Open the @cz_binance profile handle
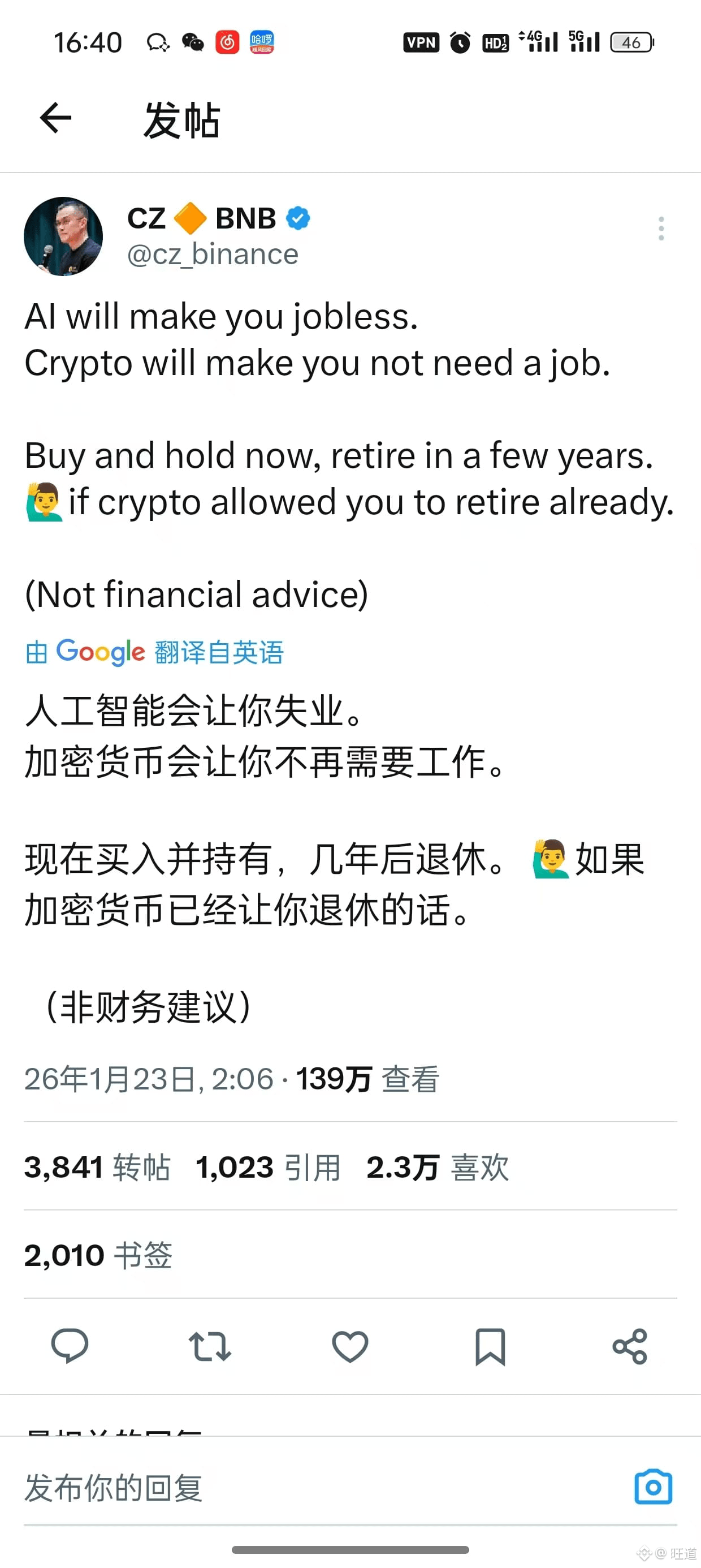 [x=213, y=255]
